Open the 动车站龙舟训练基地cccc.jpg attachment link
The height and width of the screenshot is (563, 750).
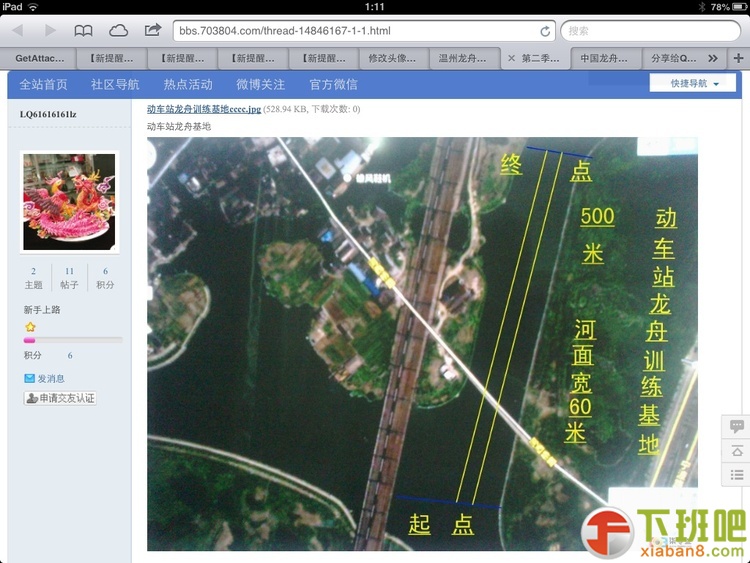pyautogui.click(x=204, y=109)
